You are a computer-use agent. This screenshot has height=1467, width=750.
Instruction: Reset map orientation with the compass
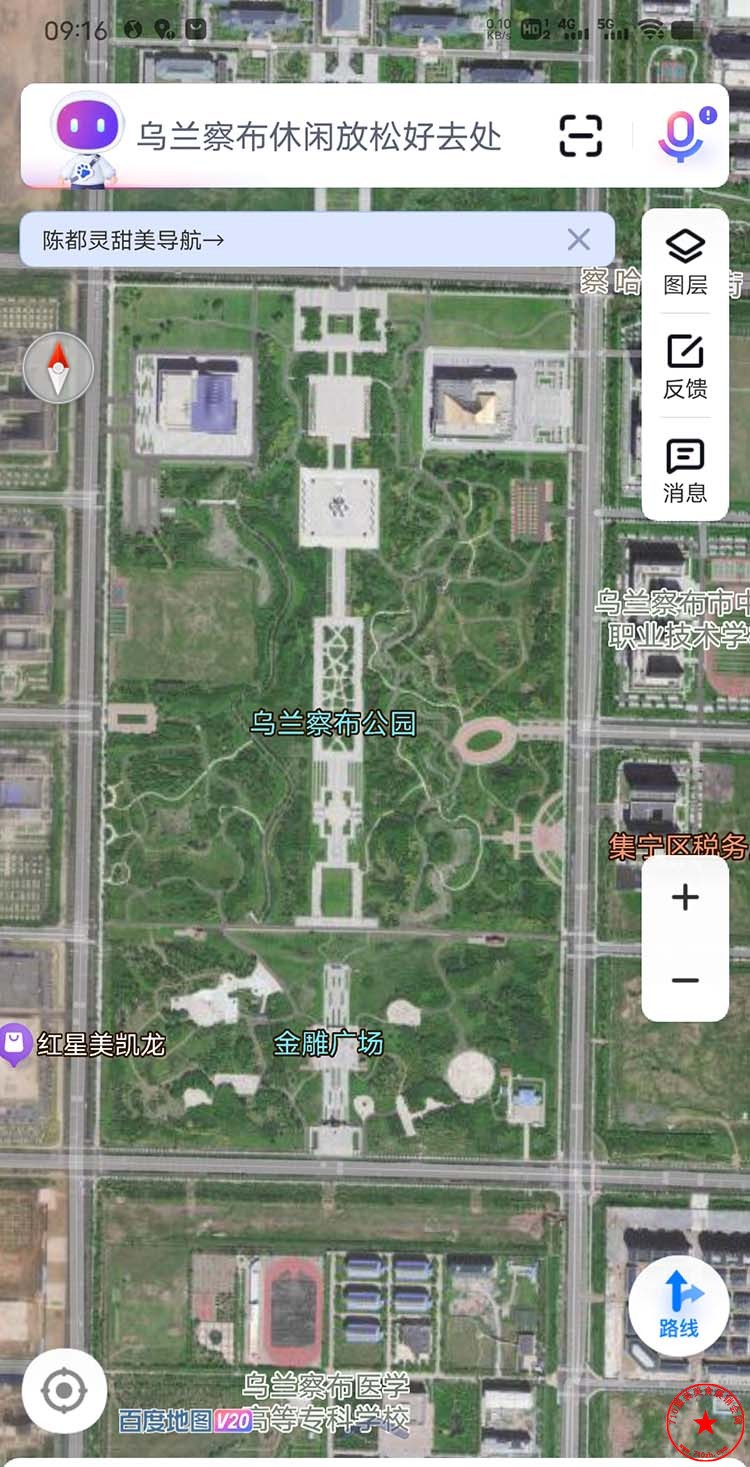(x=58, y=368)
